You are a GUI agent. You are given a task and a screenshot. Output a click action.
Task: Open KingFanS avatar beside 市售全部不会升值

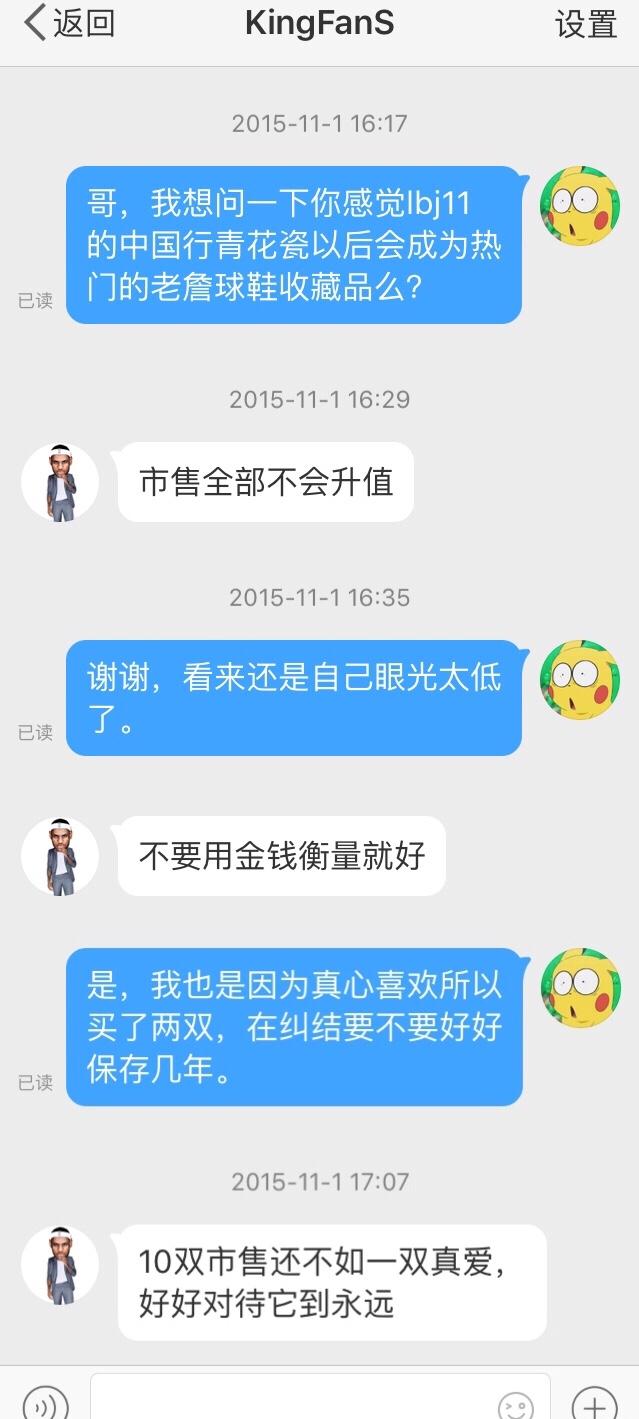click(x=60, y=483)
